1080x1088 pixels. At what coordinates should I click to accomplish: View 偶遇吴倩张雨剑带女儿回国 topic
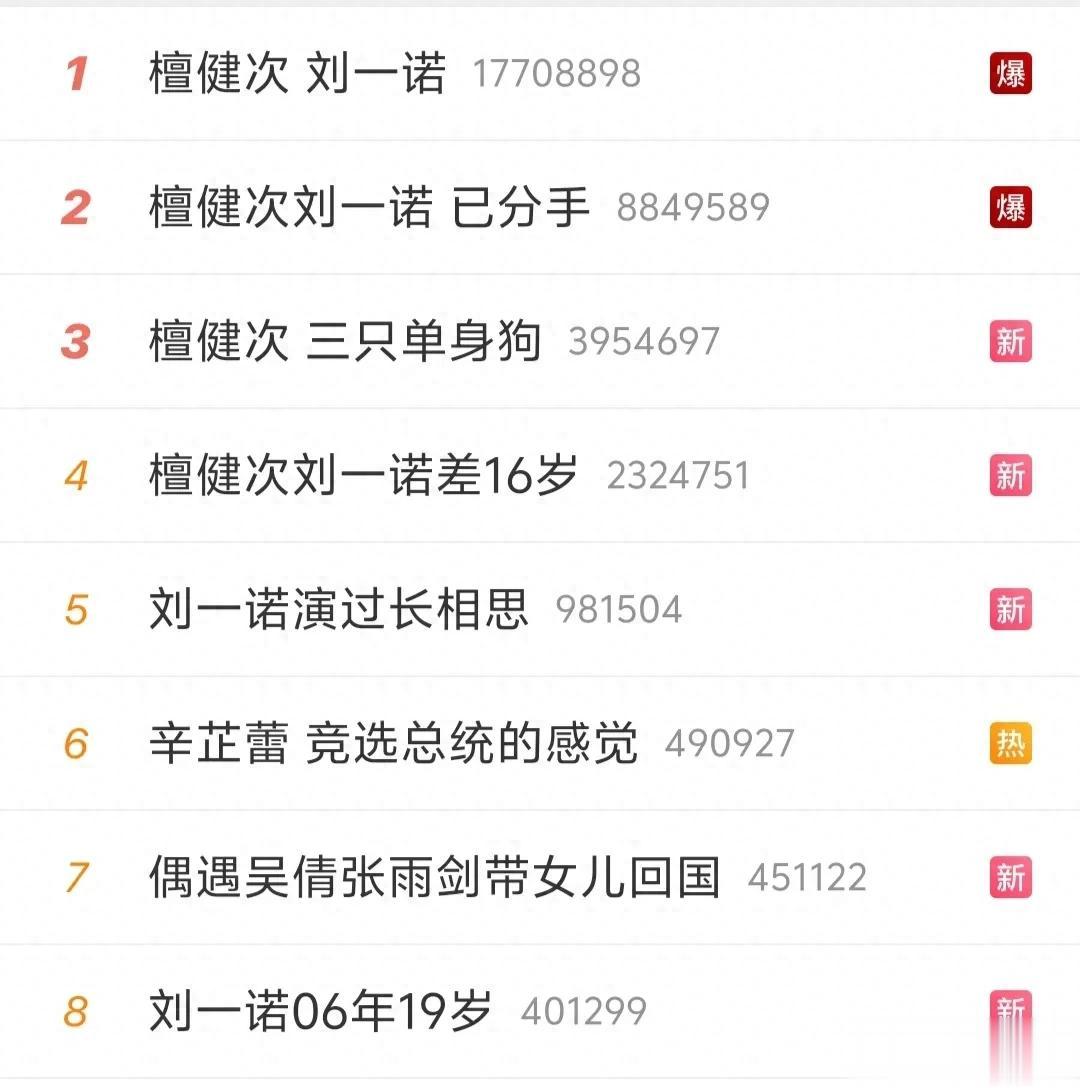click(x=434, y=878)
